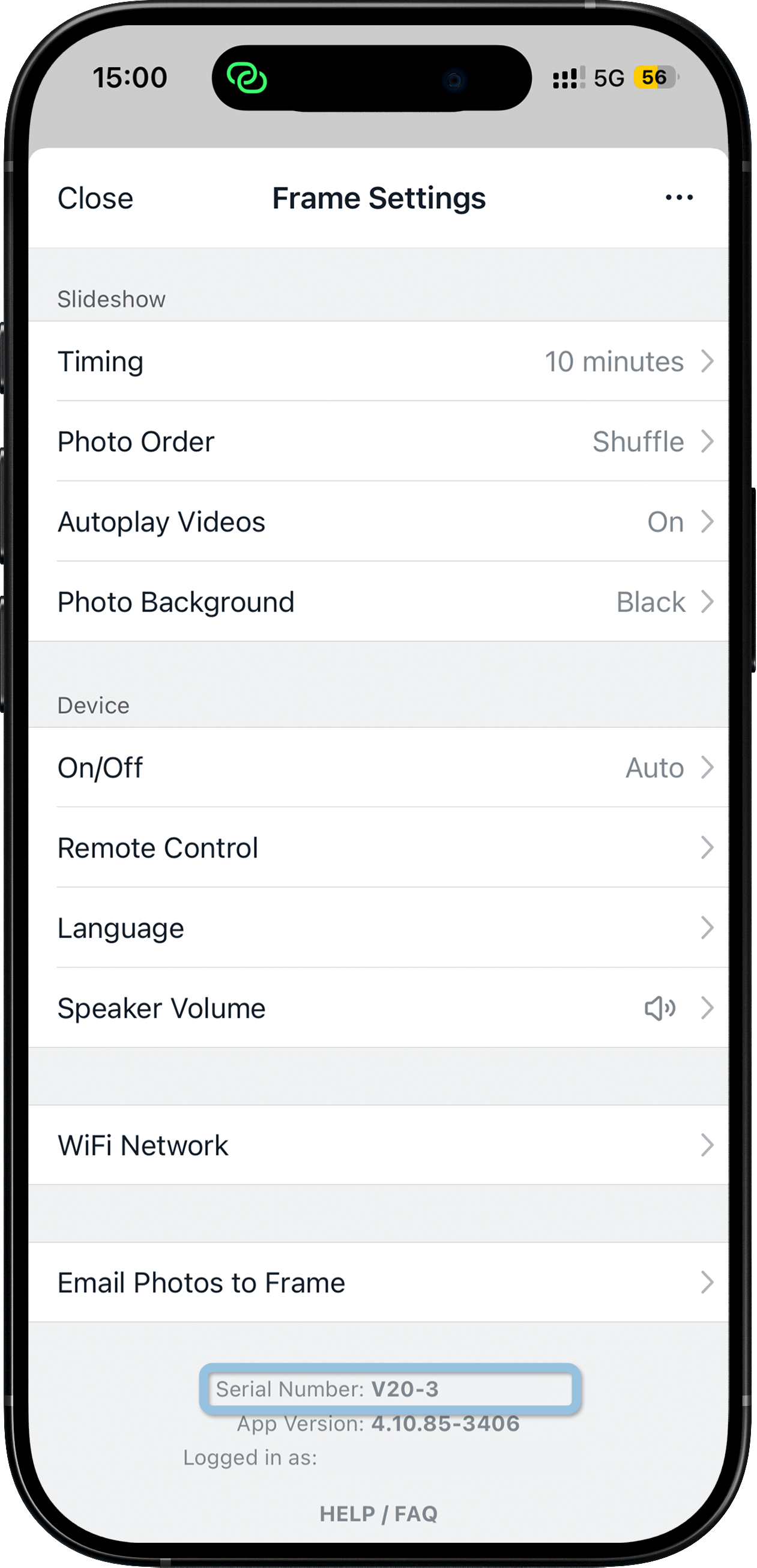Change the Photo Order setting
Screen dimensions: 757x1568
tap(378, 442)
